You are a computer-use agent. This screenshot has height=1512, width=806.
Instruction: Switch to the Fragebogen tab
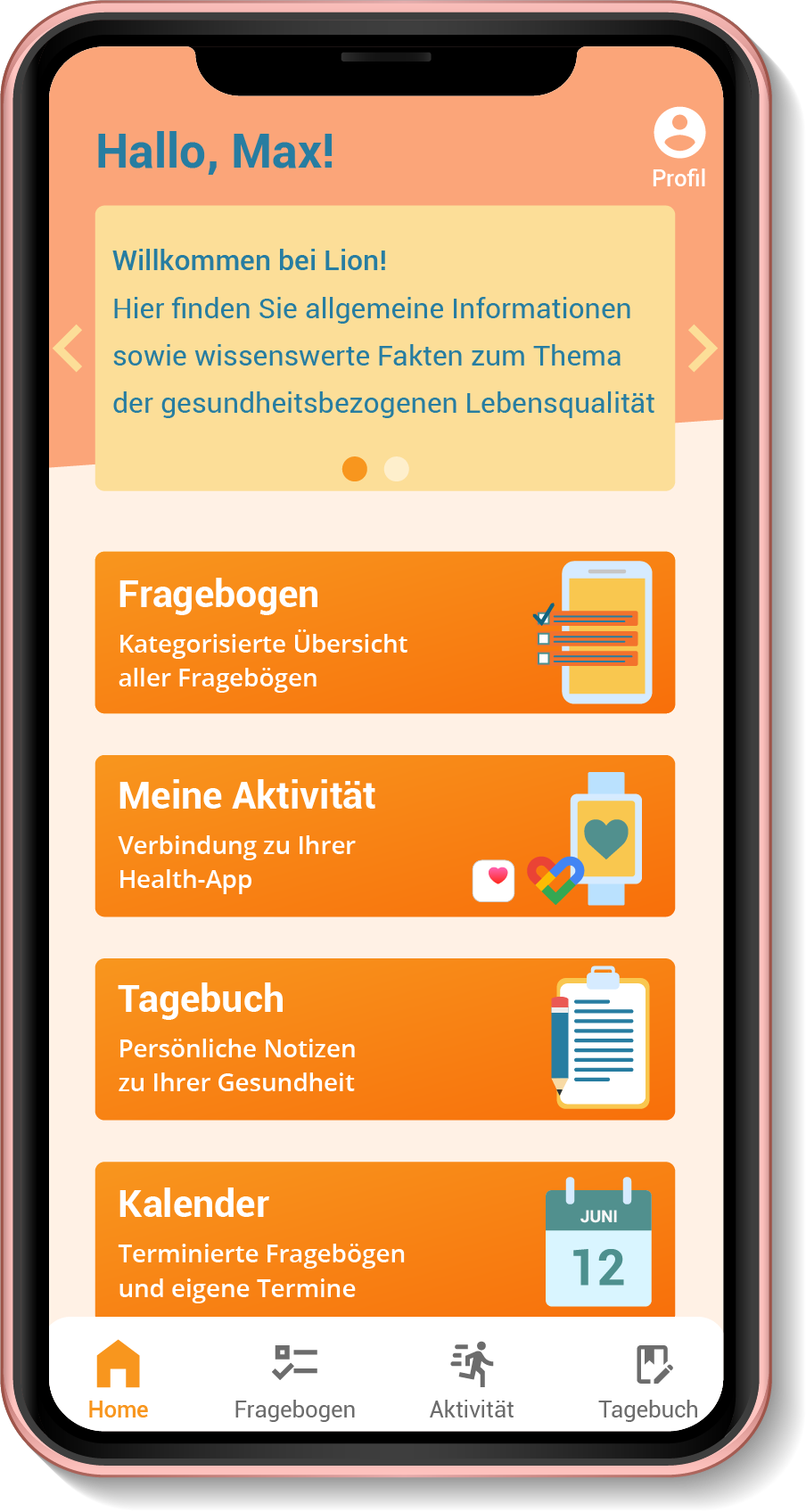[x=295, y=1380]
